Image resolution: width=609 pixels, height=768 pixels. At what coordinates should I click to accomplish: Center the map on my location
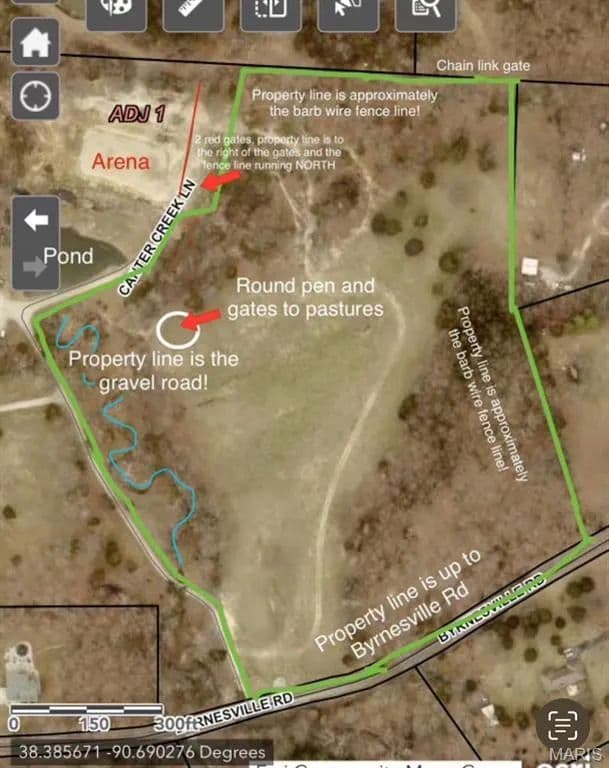coord(35,96)
